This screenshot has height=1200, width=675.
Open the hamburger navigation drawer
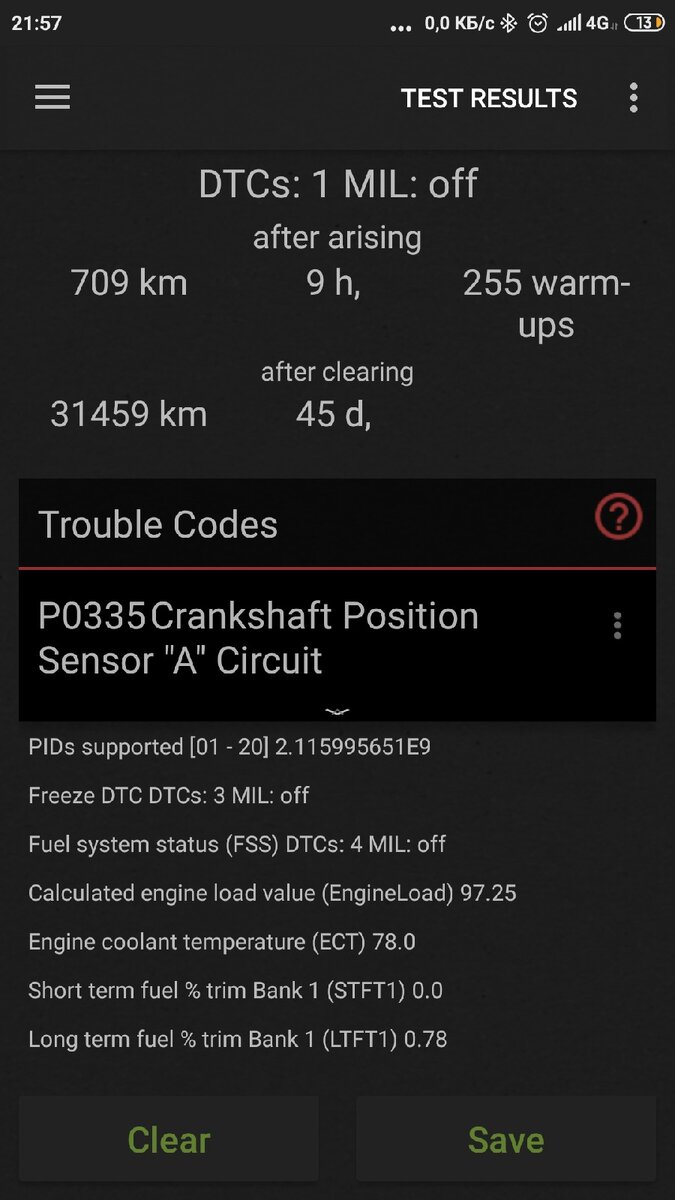click(52, 97)
